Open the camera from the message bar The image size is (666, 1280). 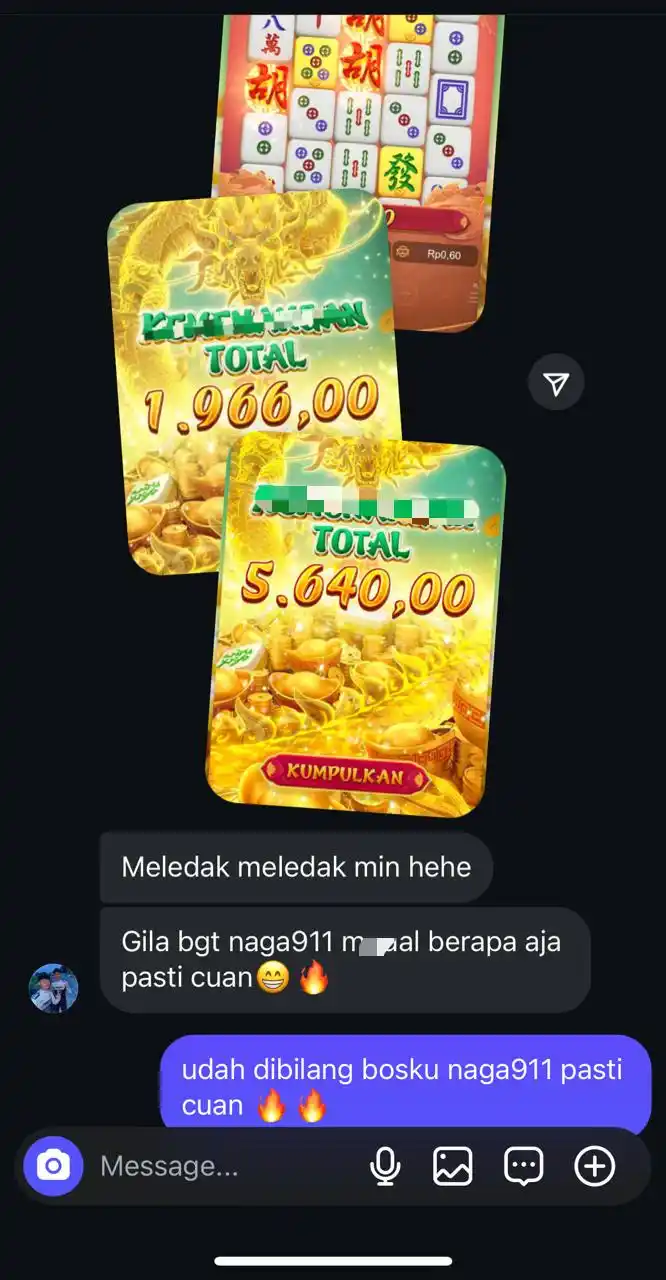(x=53, y=1166)
